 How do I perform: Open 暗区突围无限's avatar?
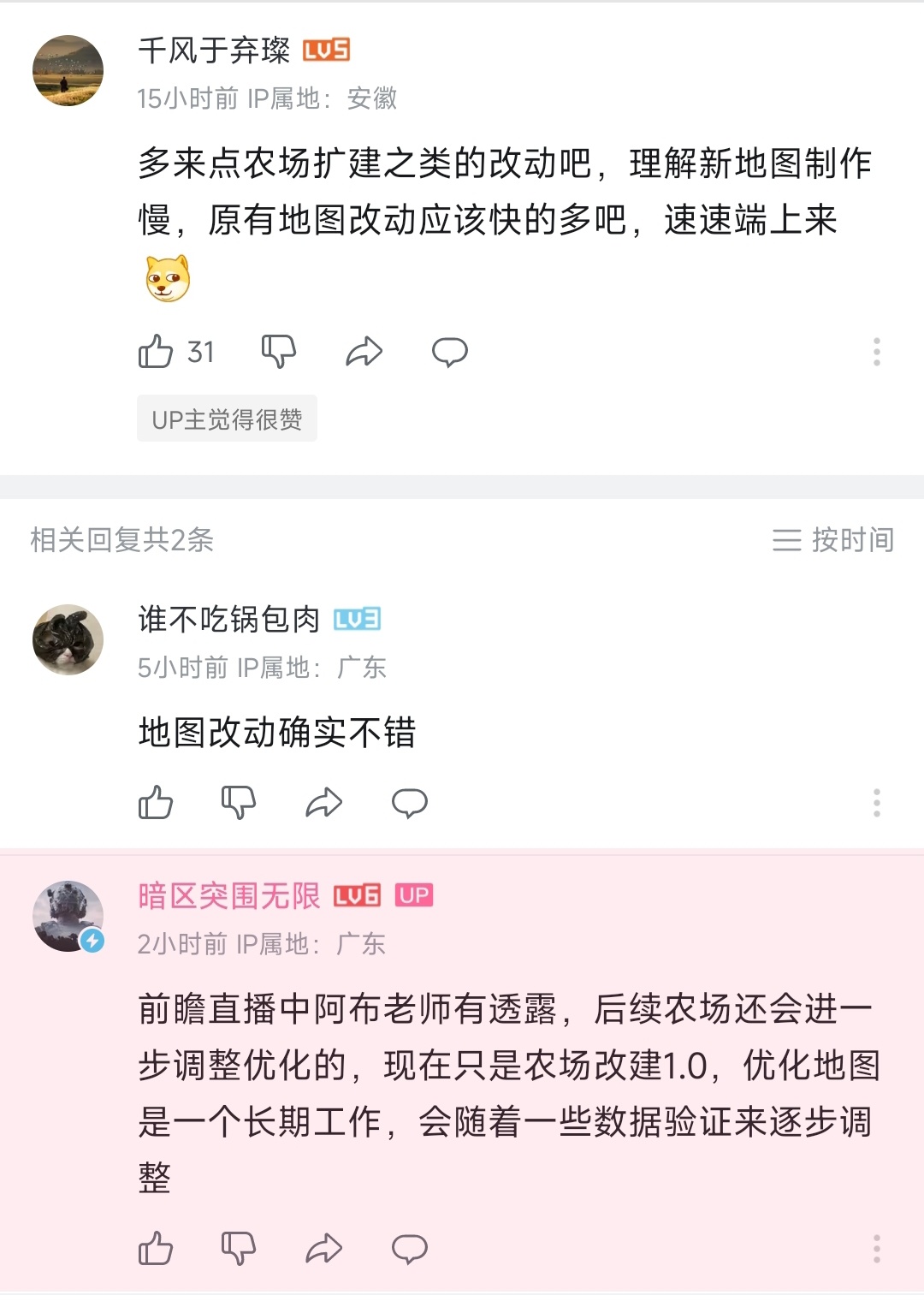[x=68, y=916]
